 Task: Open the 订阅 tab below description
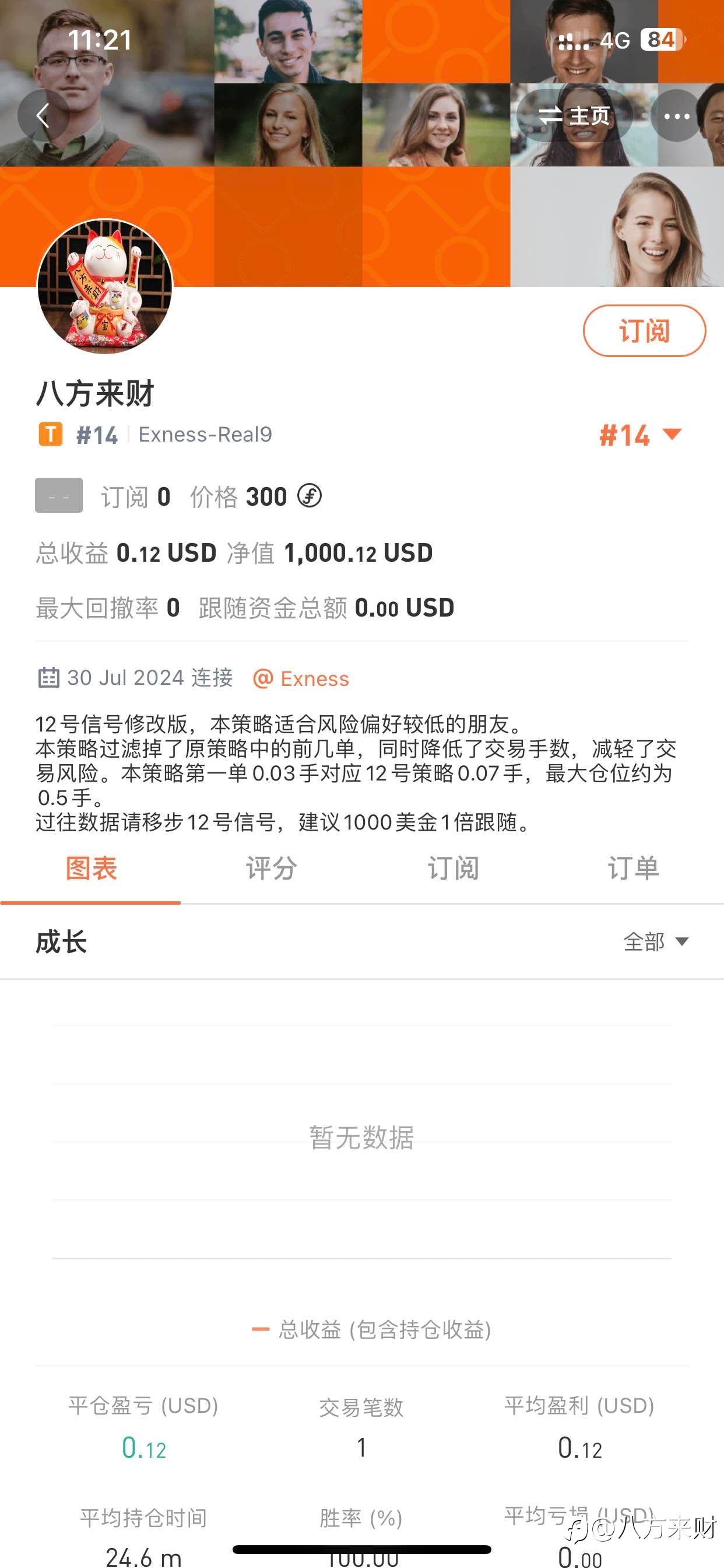pyautogui.click(x=453, y=868)
